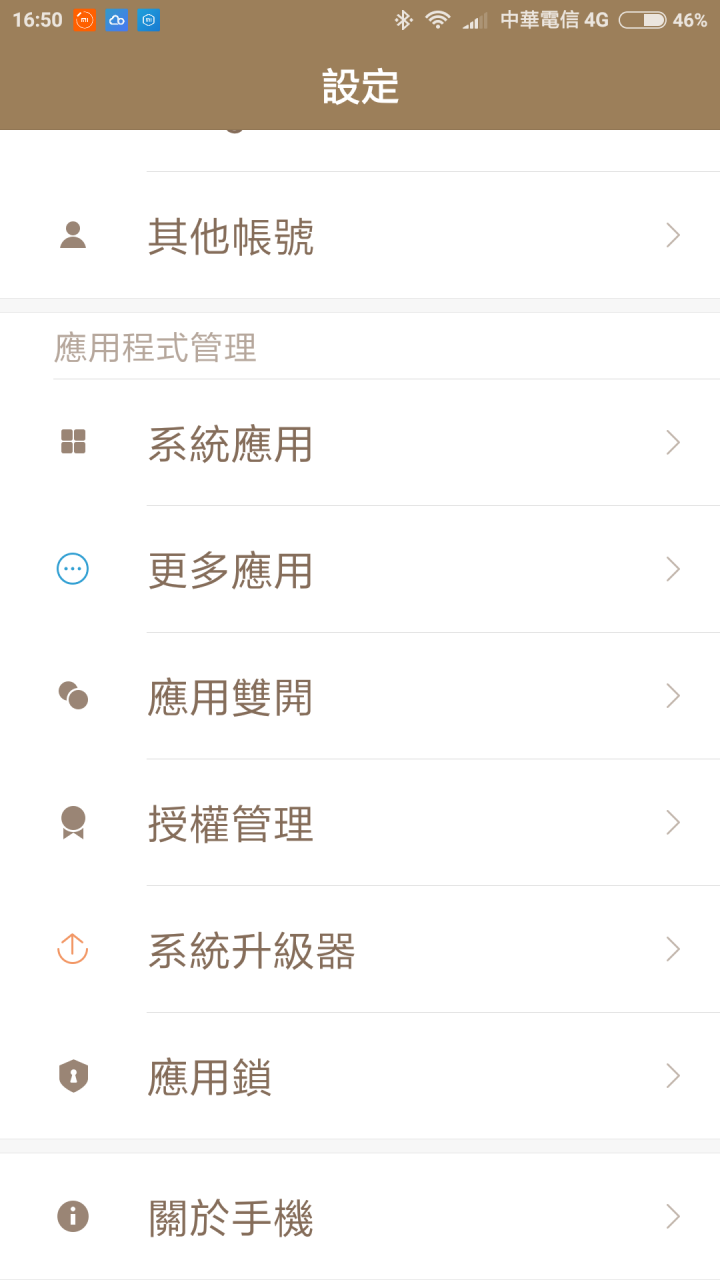The width and height of the screenshot is (720, 1280).
Task: Tap the 應用鎖 row
Action: coord(360,1076)
